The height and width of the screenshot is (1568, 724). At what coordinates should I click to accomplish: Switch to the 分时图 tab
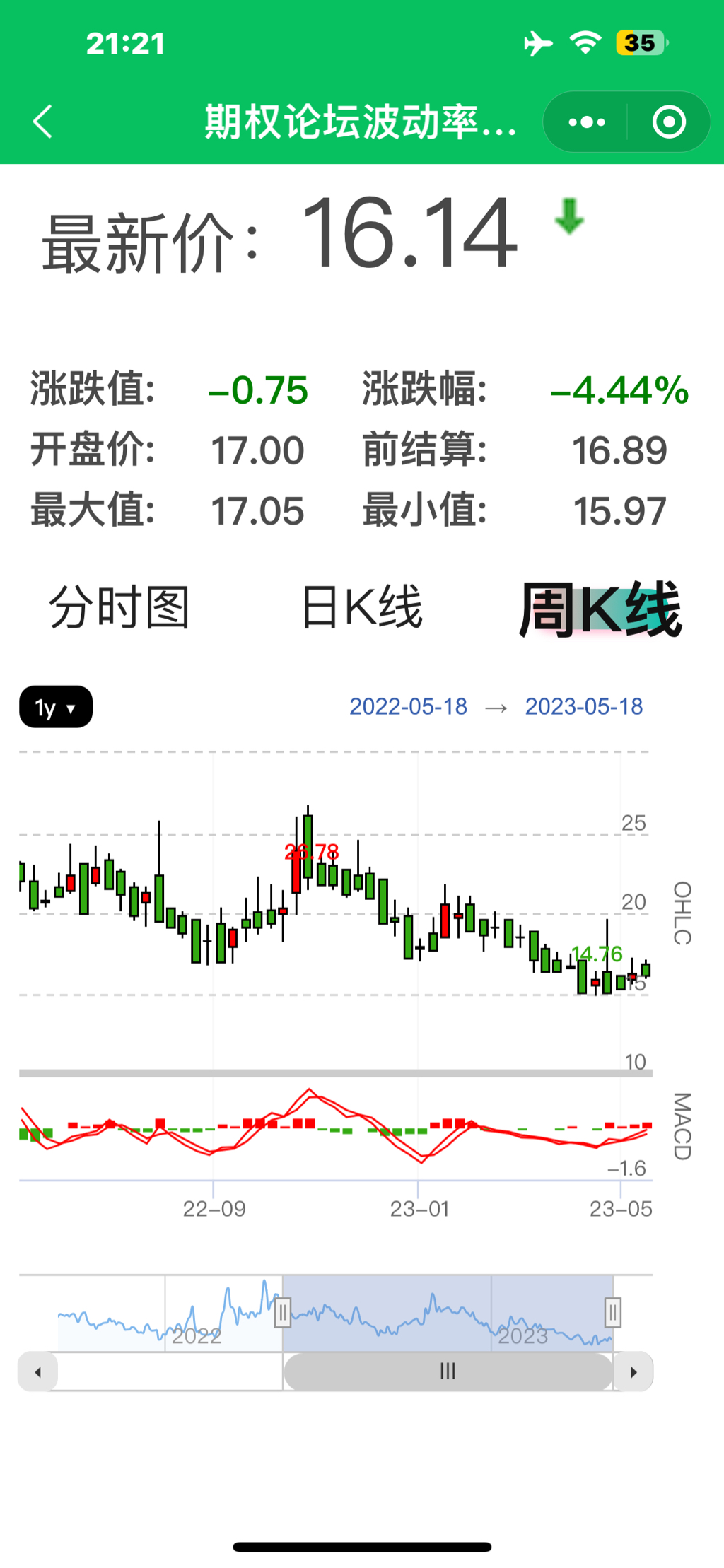pos(119,607)
